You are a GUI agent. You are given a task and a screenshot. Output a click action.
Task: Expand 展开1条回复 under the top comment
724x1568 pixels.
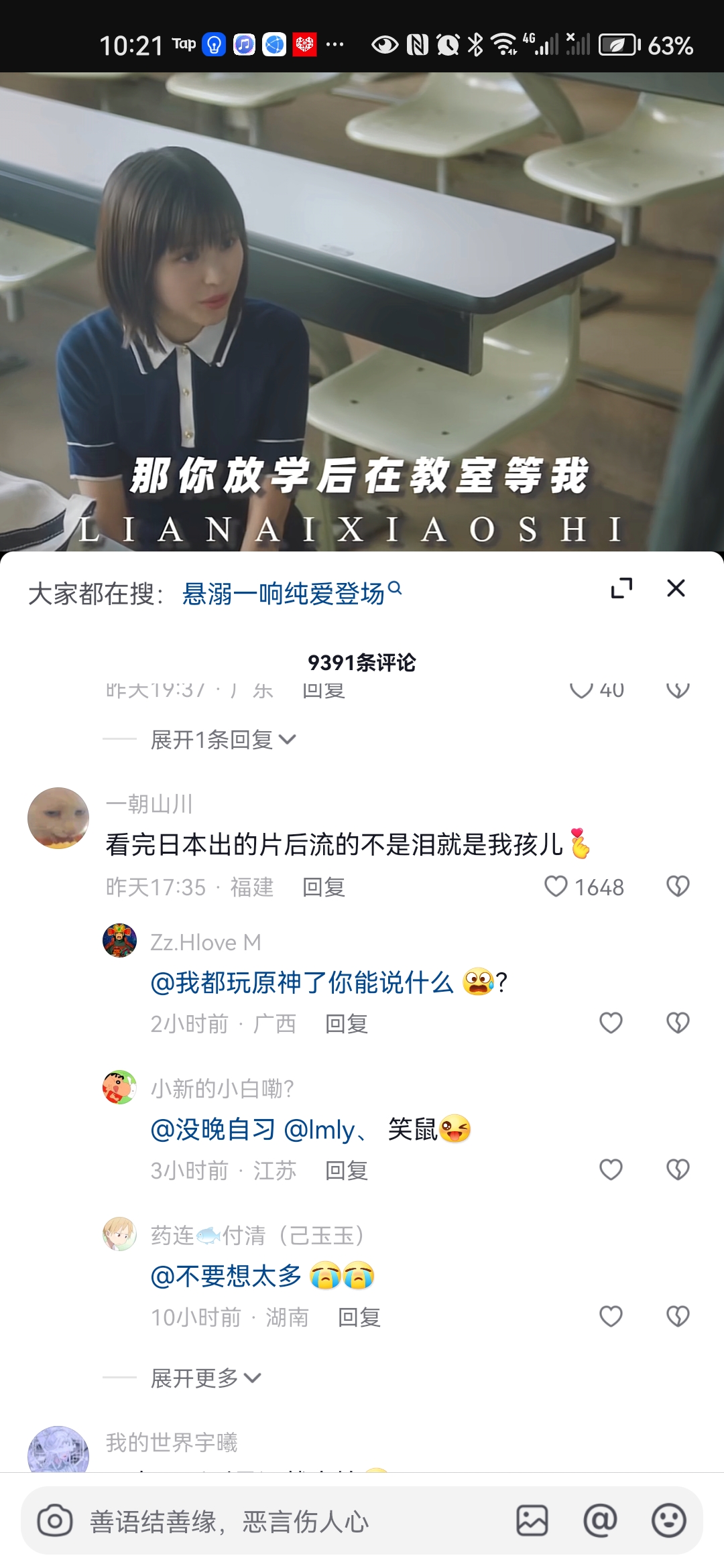click(223, 740)
